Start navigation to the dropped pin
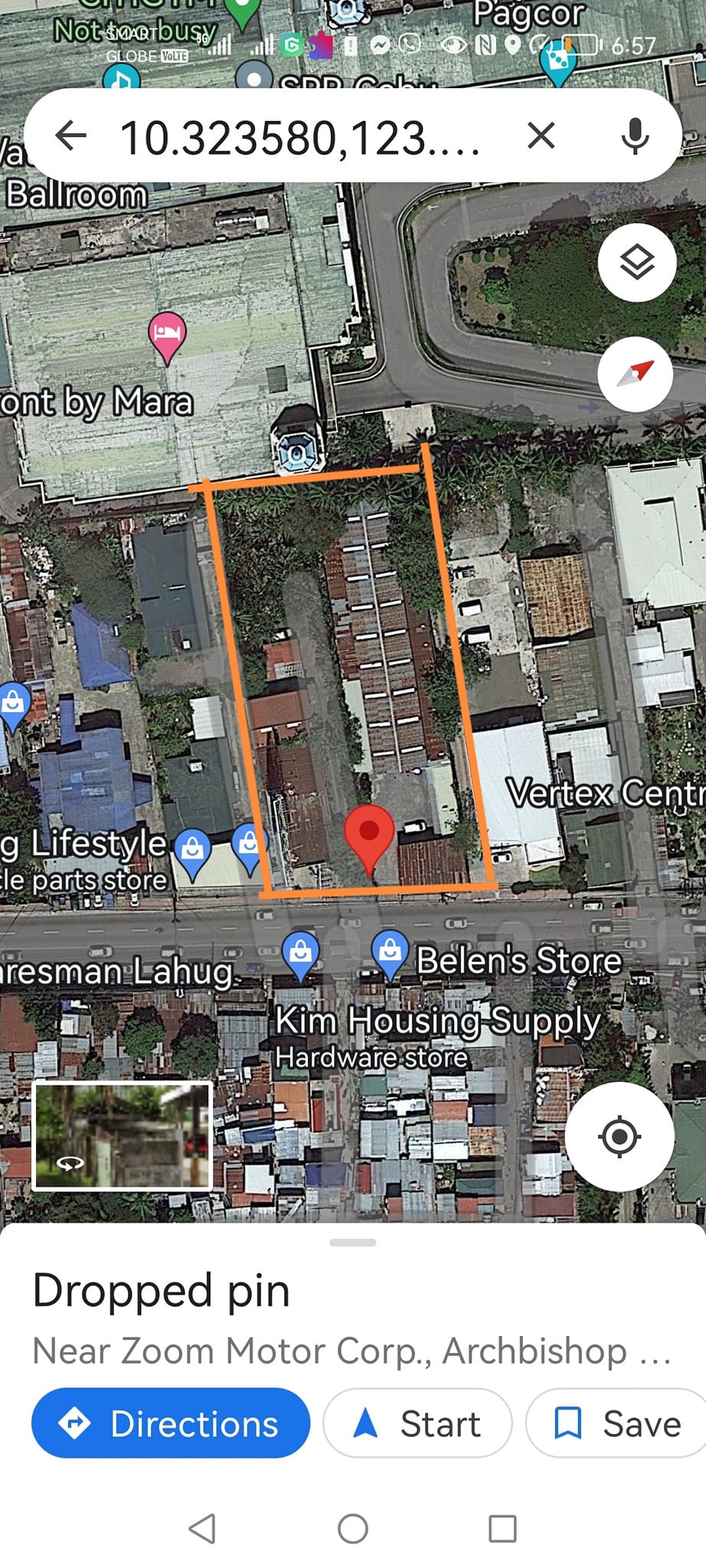 pyautogui.click(x=417, y=1423)
